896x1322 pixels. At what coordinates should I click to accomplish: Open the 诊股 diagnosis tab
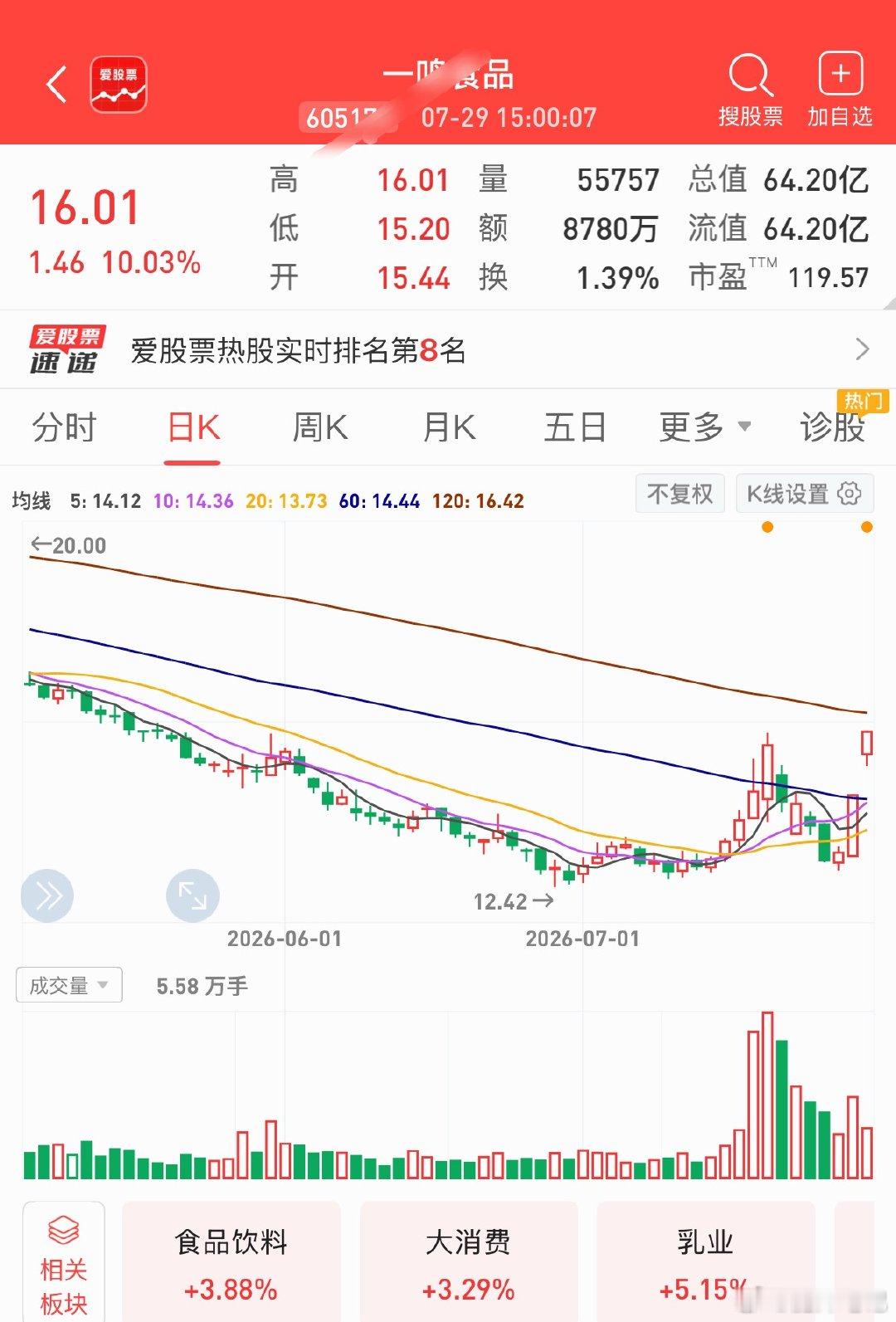click(833, 427)
